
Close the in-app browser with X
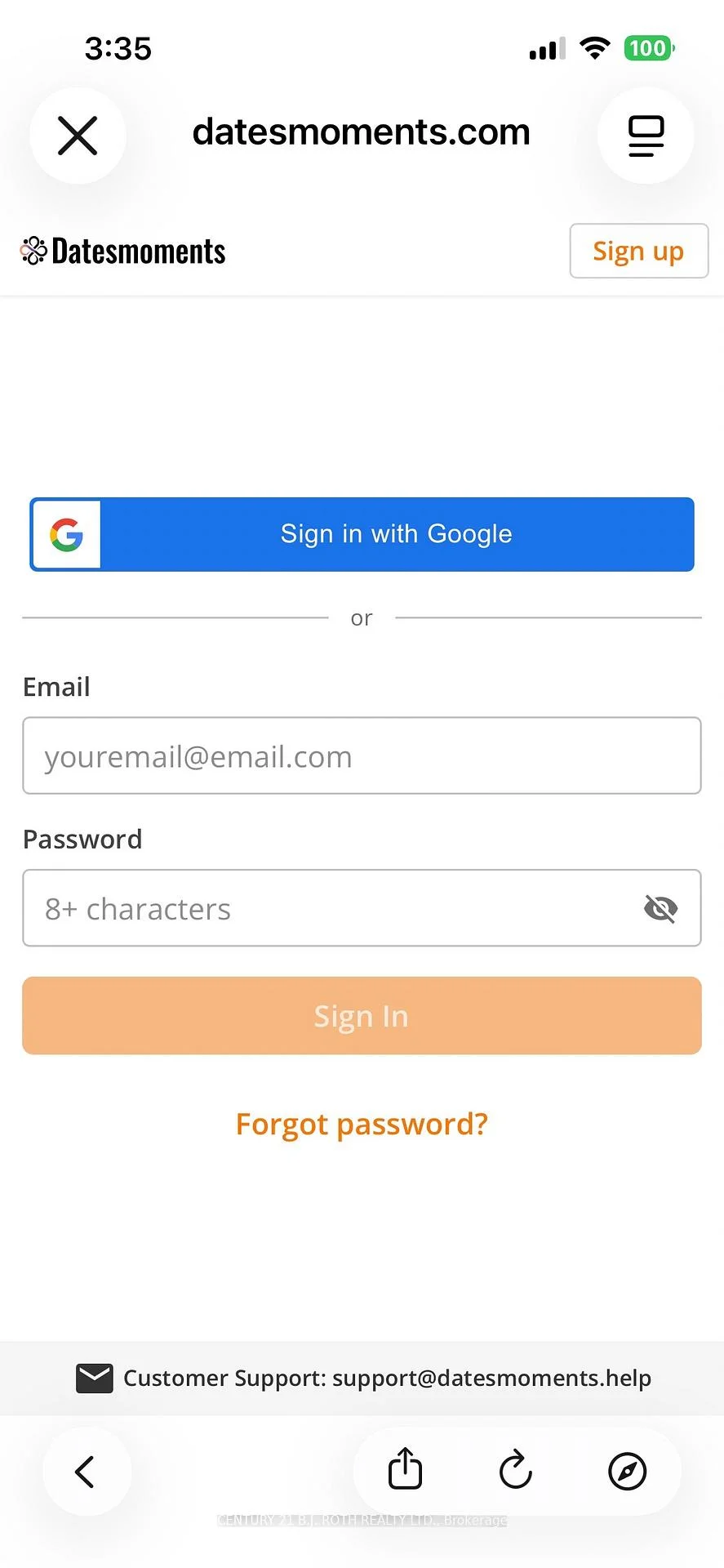[78, 136]
